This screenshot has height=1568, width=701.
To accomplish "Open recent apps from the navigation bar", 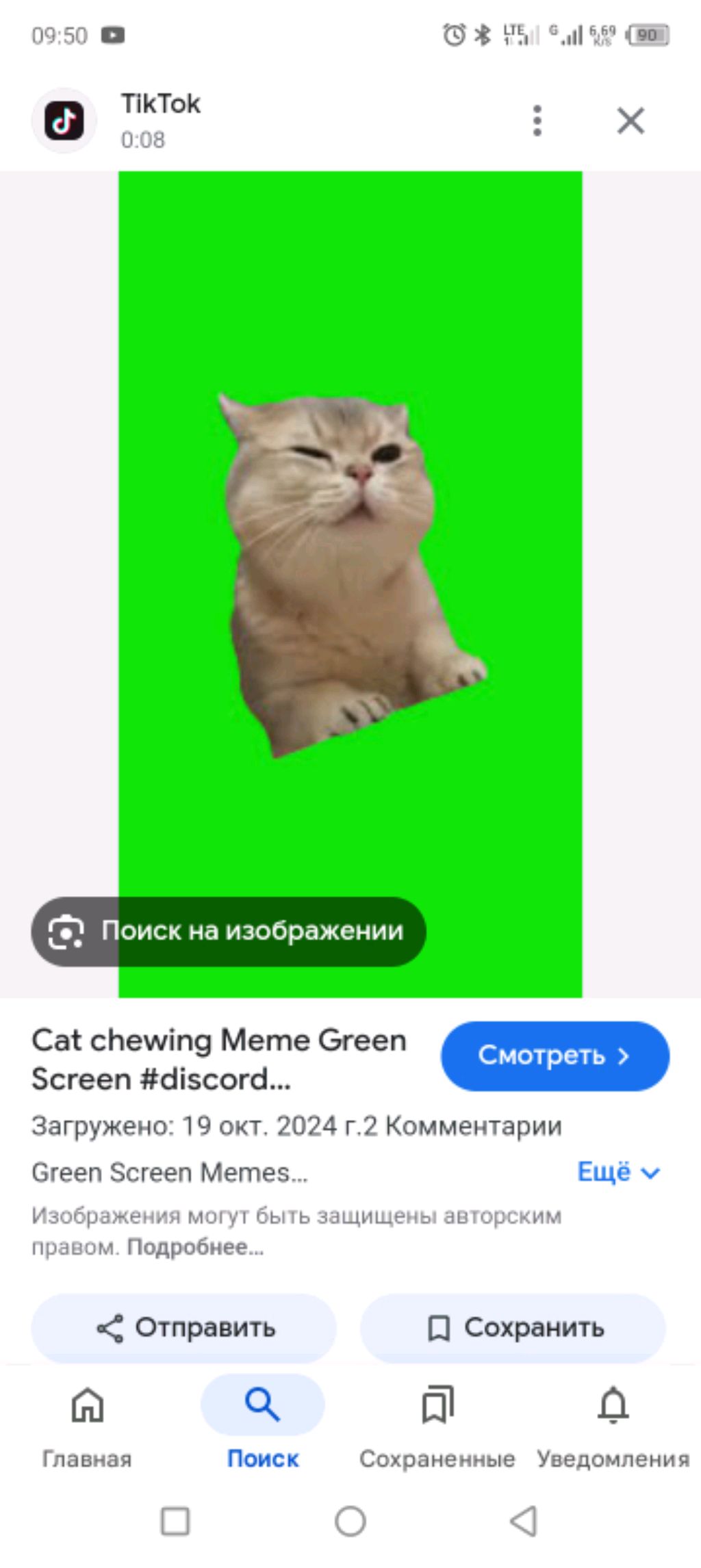I will pyautogui.click(x=175, y=1521).
